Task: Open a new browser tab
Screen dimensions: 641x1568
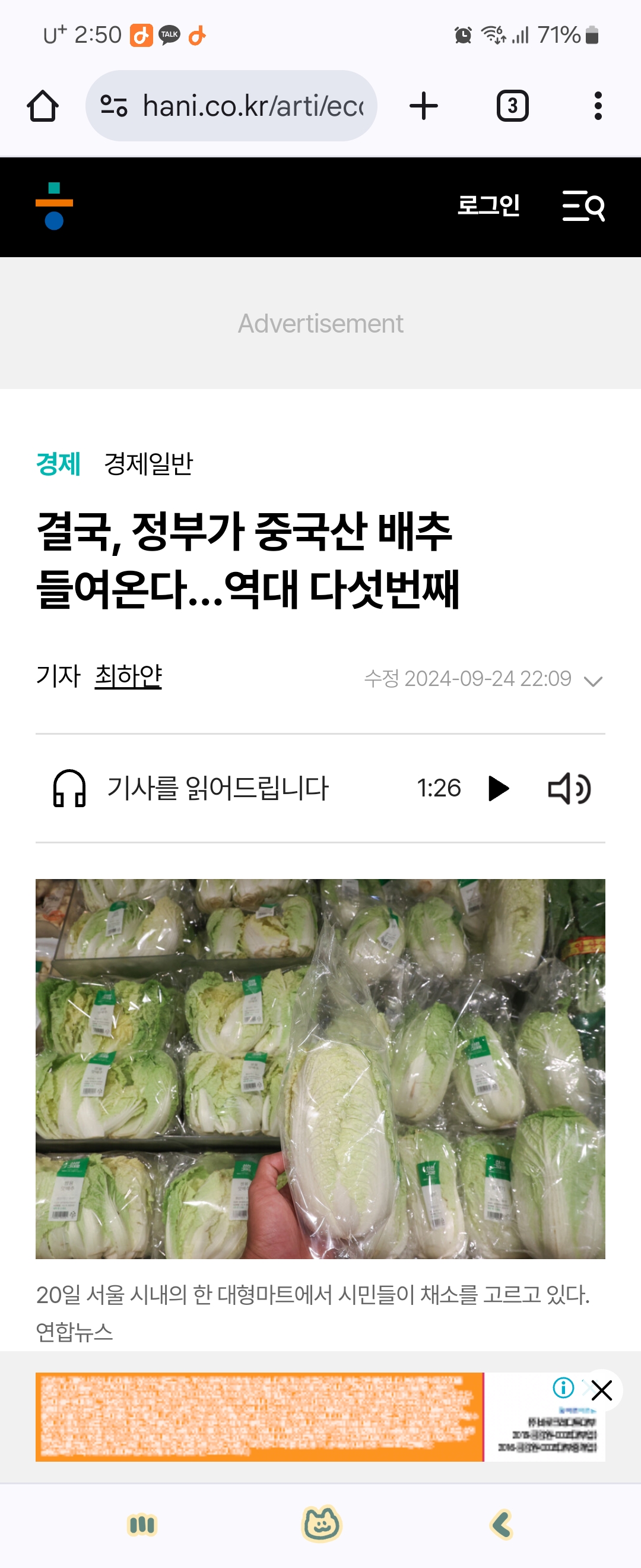Action: (423, 106)
